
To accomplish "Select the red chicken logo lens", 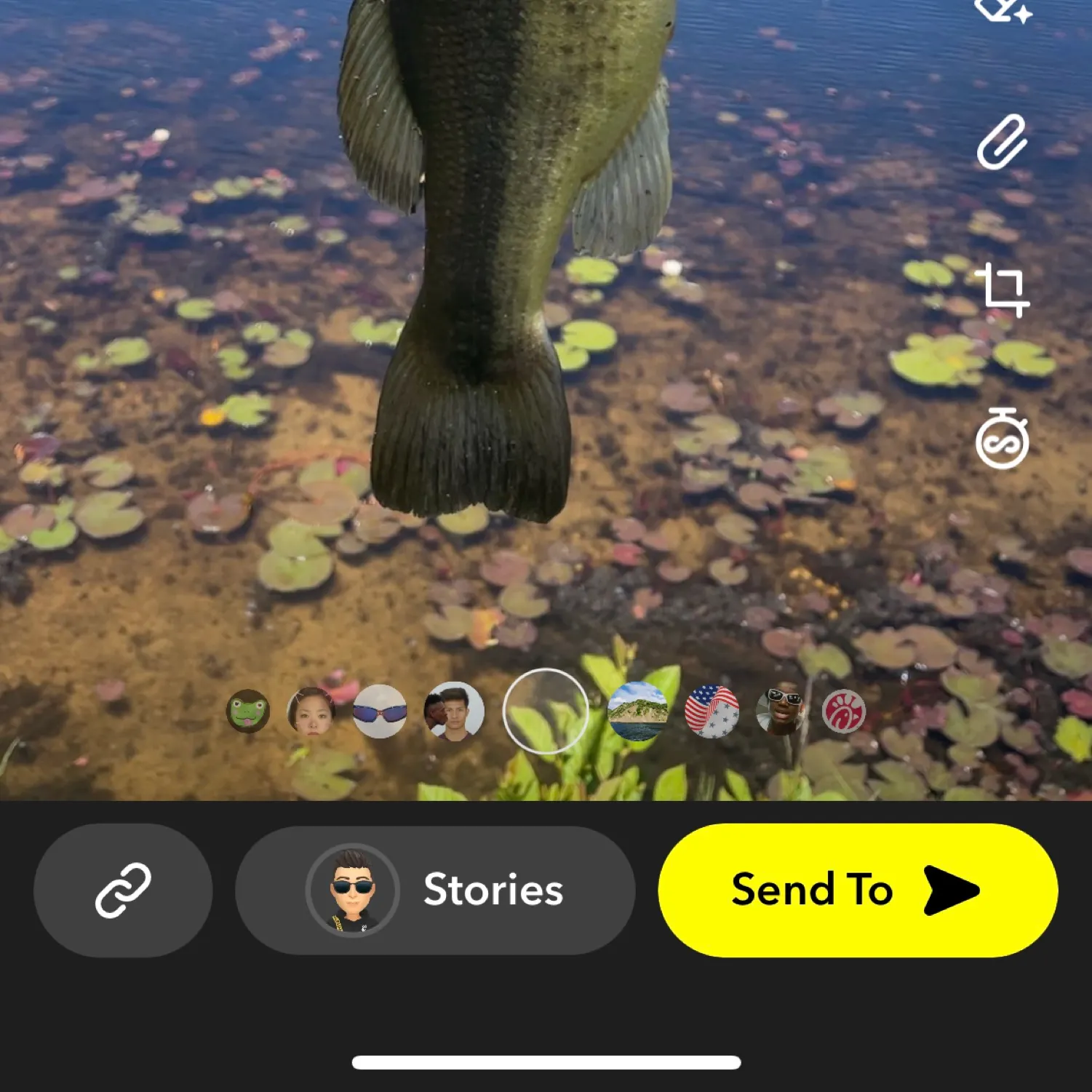I will (x=843, y=711).
